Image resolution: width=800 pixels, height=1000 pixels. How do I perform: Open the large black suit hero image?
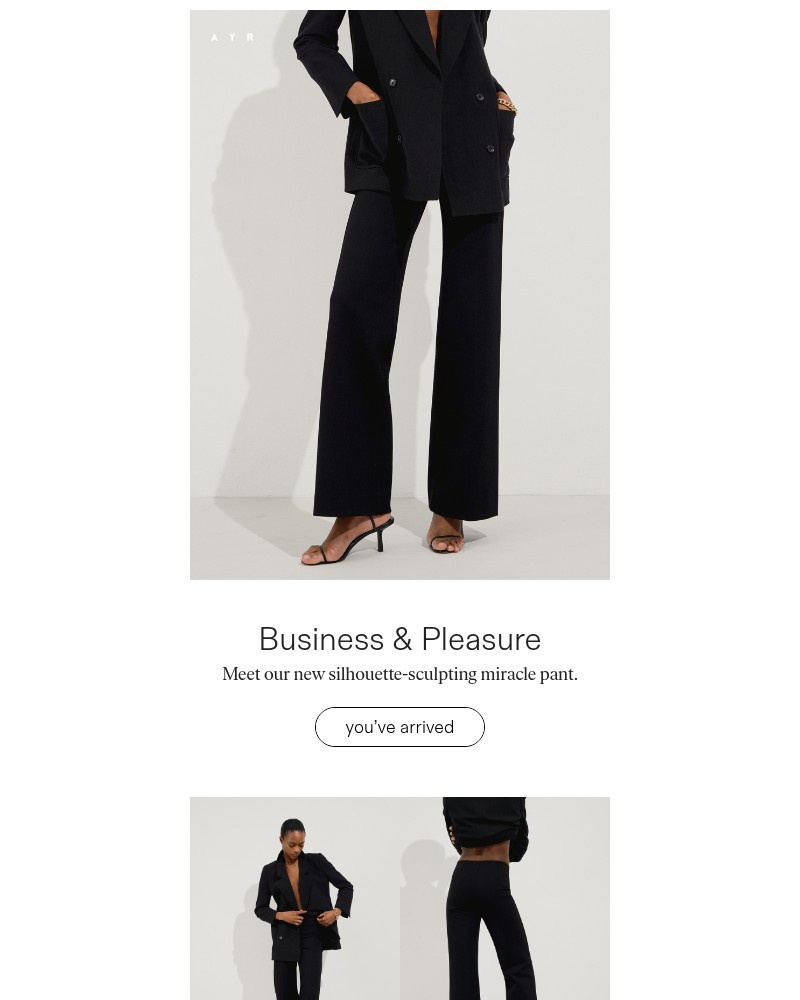(400, 295)
